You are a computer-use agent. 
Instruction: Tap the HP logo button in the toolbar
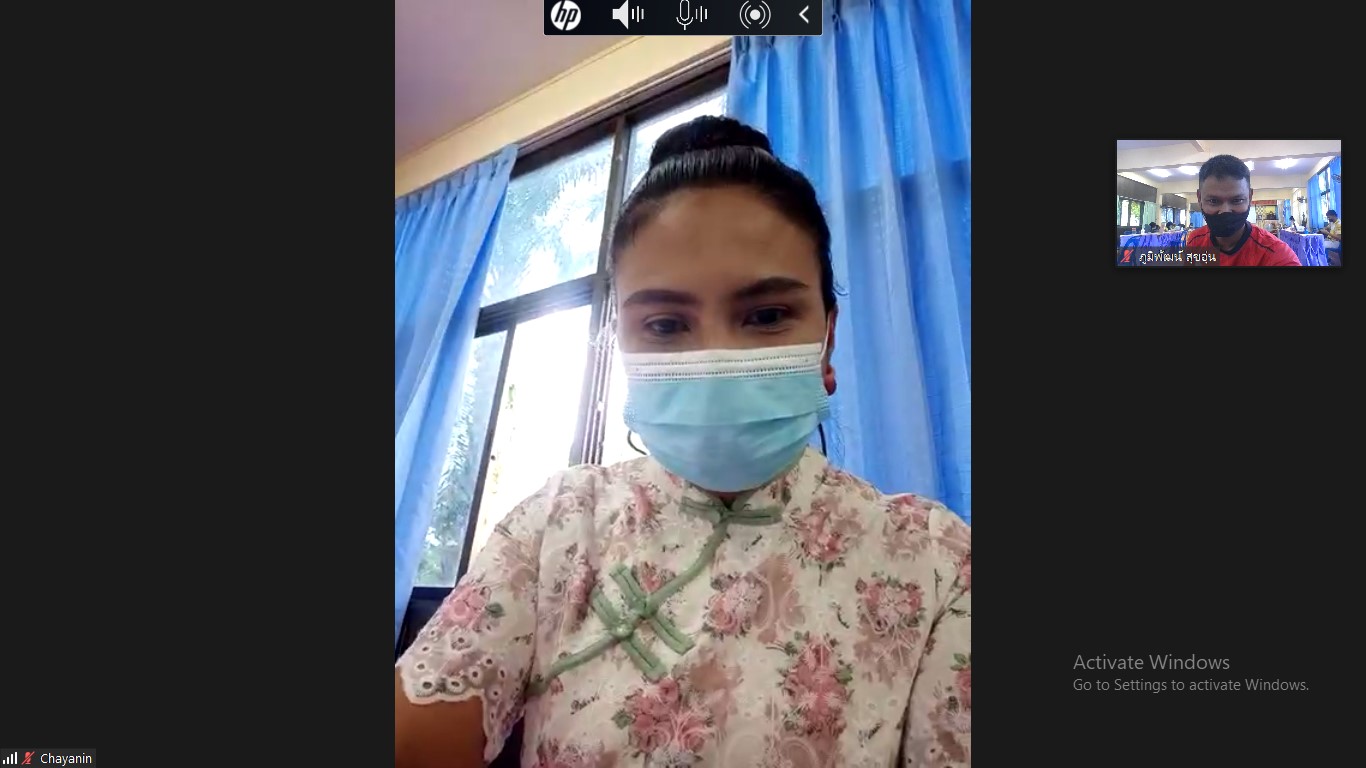click(566, 15)
